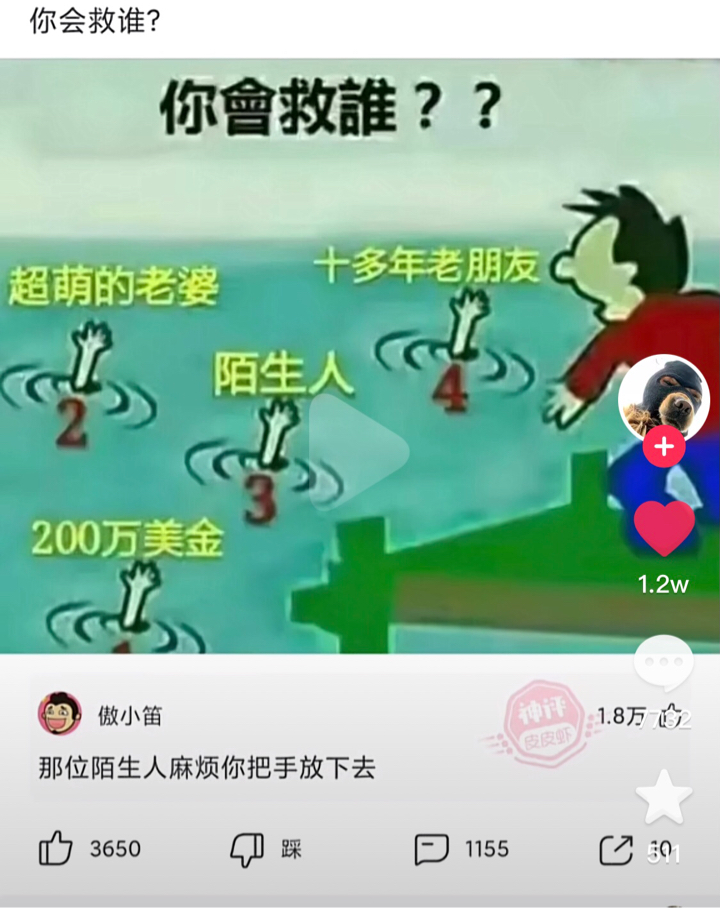Follow the creator with the plus badge
Image resolution: width=720 pixels, height=908 pixels.
click(x=664, y=447)
